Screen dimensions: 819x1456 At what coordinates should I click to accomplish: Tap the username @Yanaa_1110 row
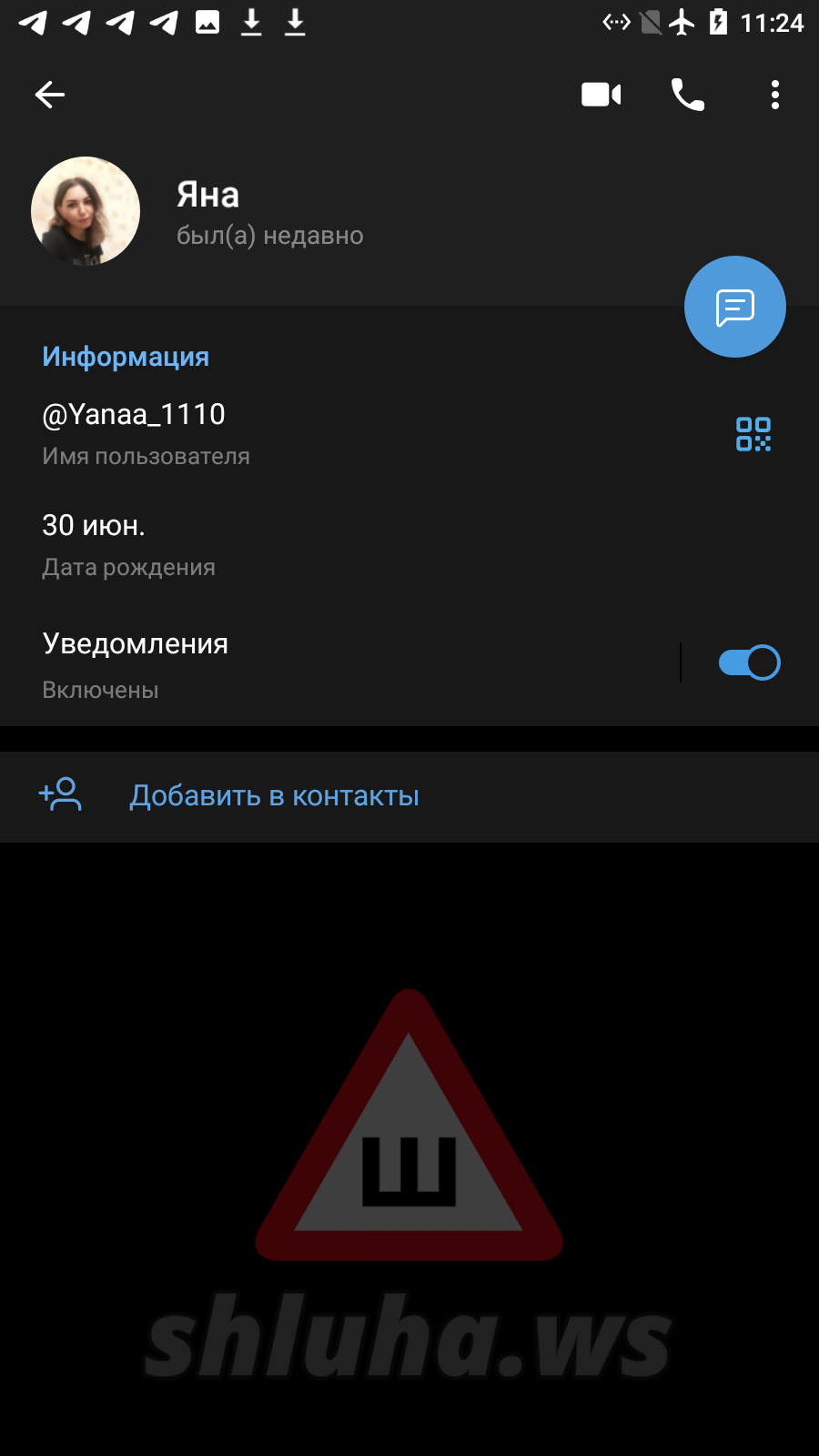273,433
